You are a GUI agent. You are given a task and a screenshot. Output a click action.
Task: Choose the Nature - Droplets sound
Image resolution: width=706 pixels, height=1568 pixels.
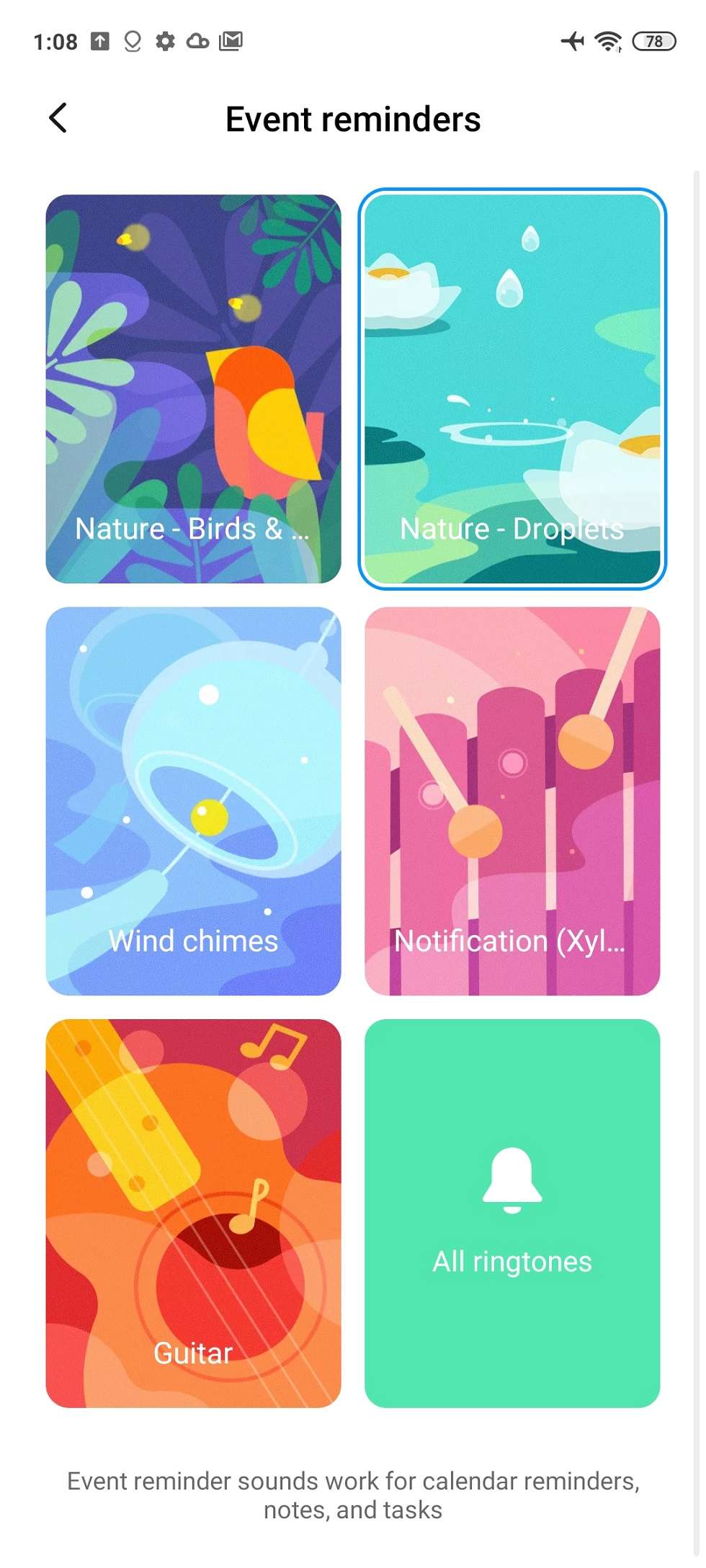pyautogui.click(x=512, y=389)
